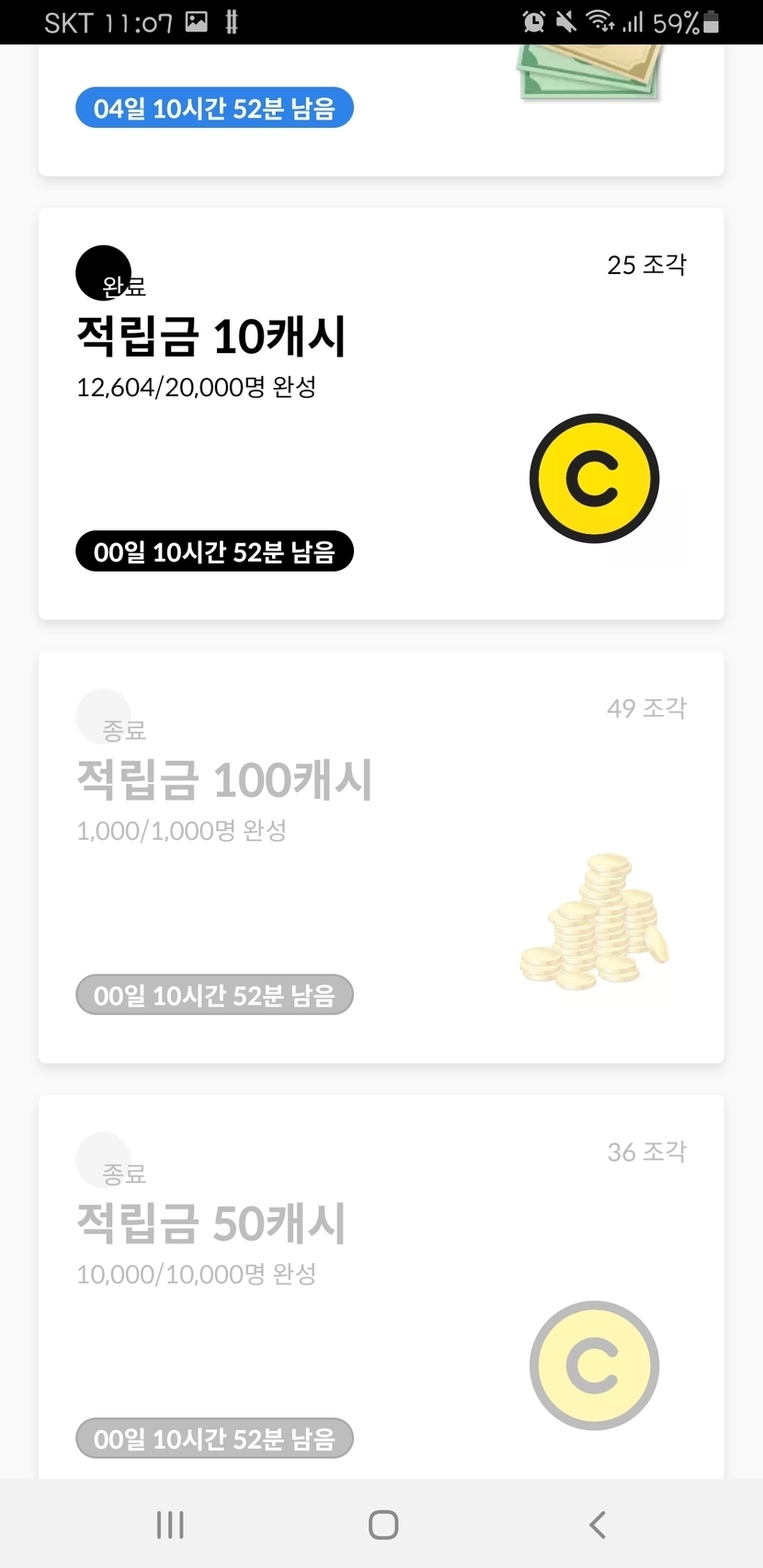Select the ended 적립금 50캐시 card
Viewport: 763px width, 1568px height.
[x=381, y=1287]
